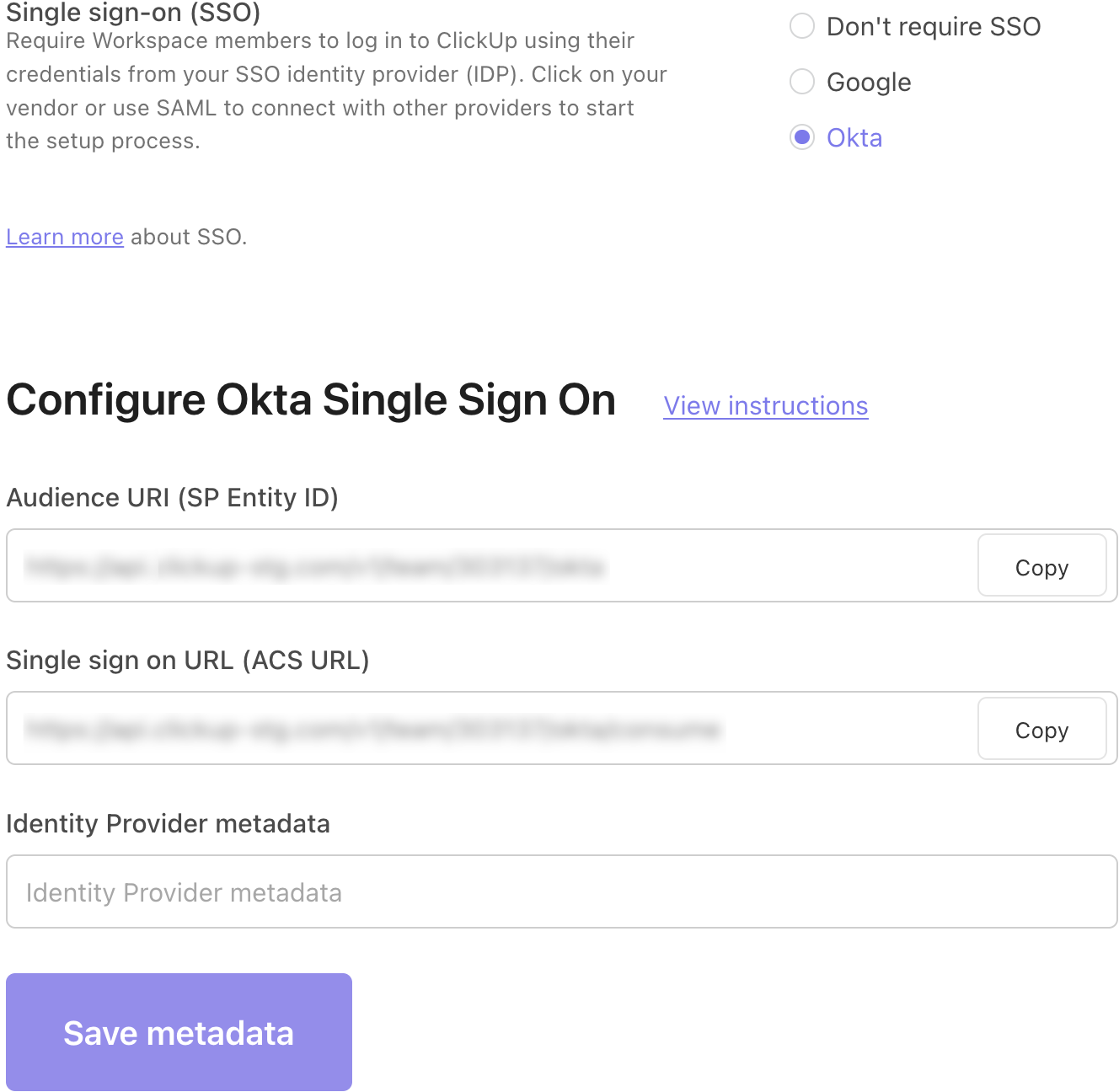Choose Google as SSO provider
The width and height of the screenshot is (1119, 1092).
coord(802,82)
